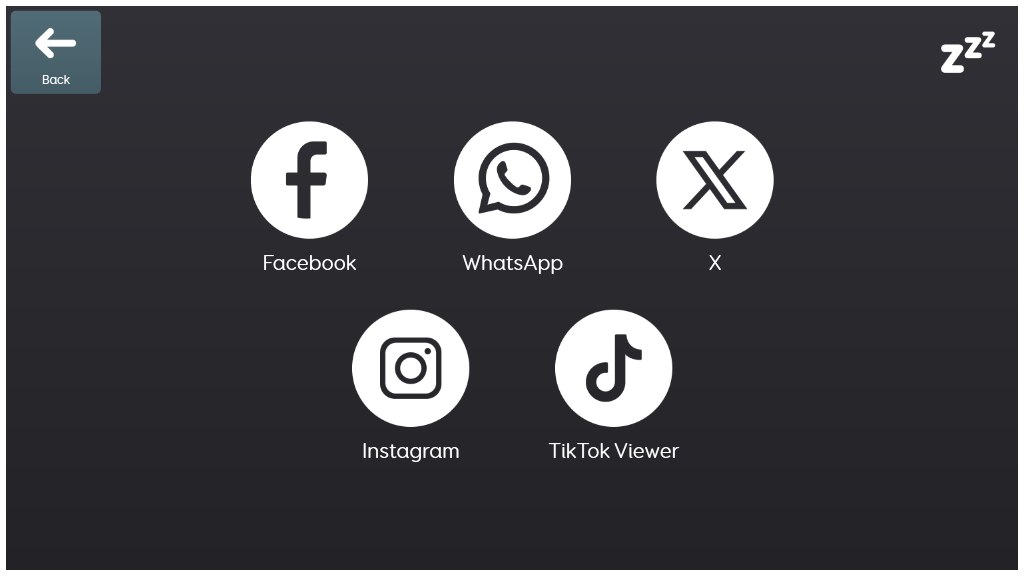1024x576 pixels.
Task: Launch WhatsApp
Action: click(x=512, y=181)
